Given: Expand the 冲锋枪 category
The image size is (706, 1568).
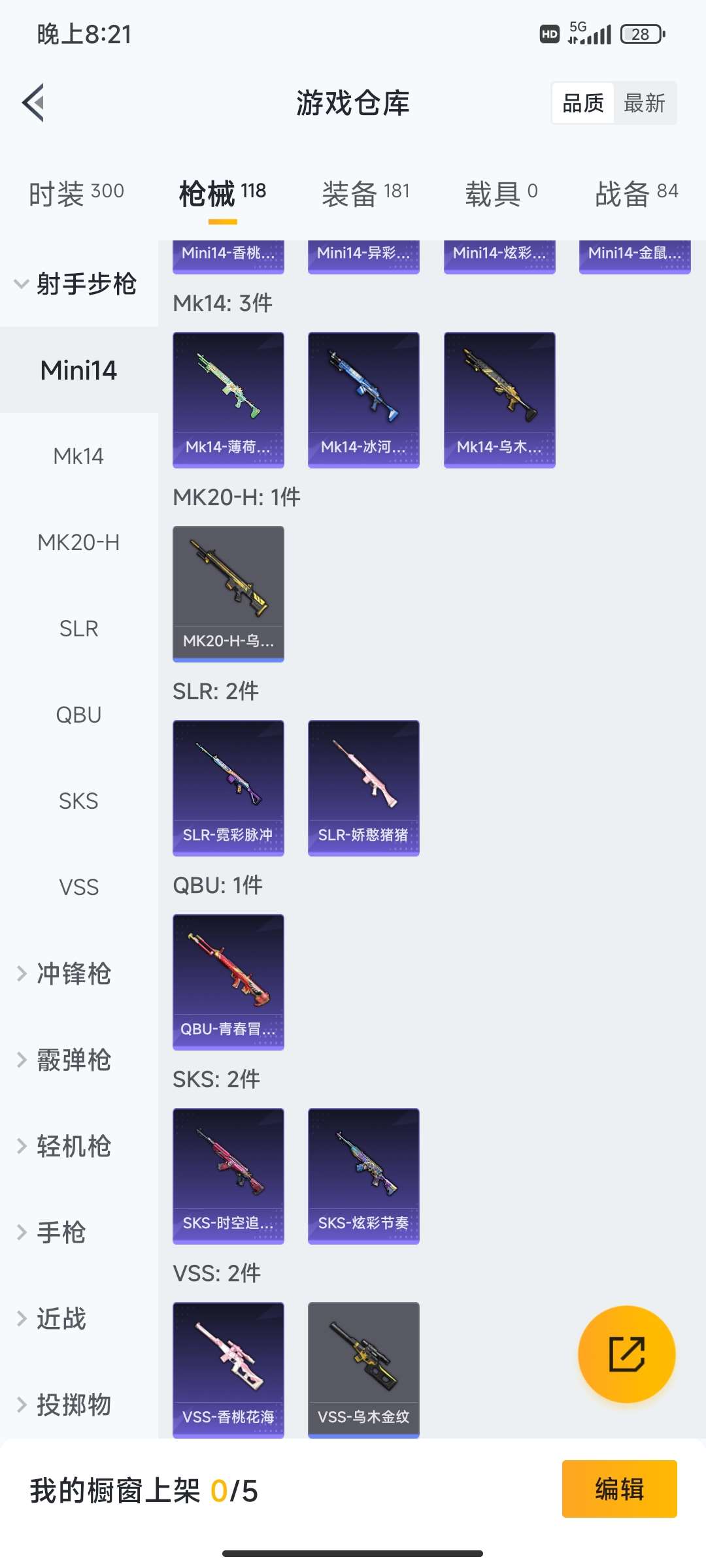Looking at the screenshot, I should (72, 974).
